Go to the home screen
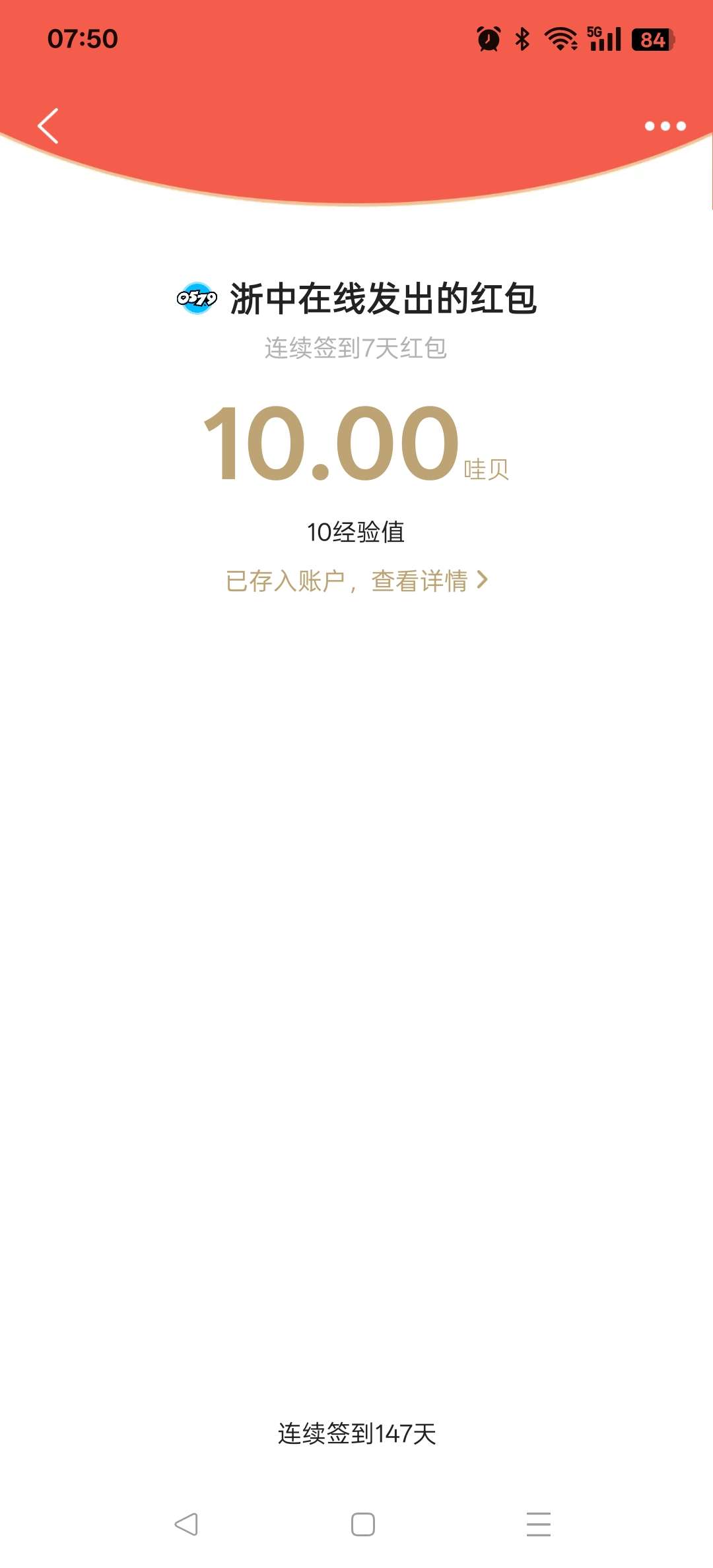The image size is (713, 1568). point(362,1524)
